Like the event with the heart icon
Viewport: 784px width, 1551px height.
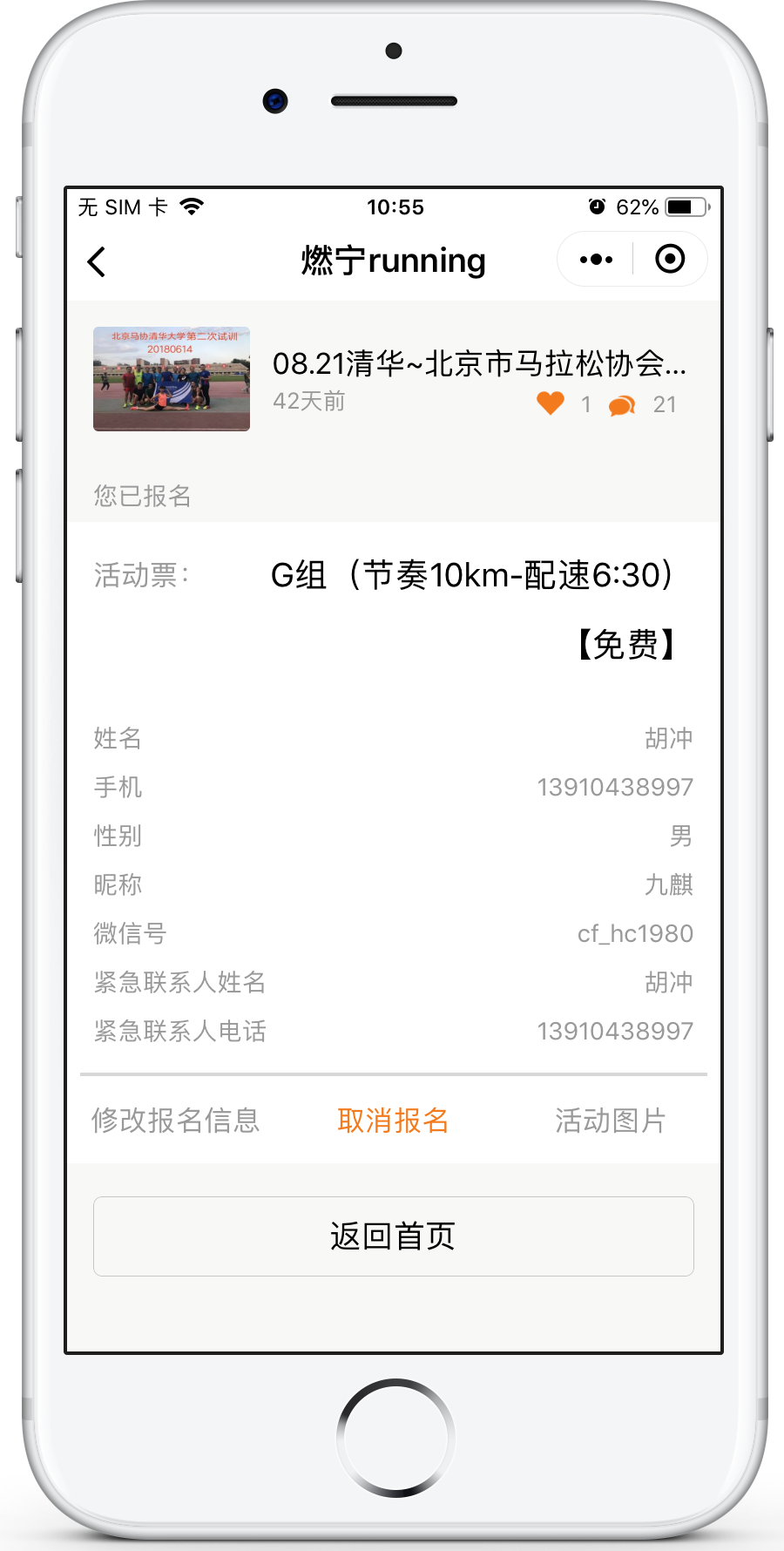(x=551, y=403)
